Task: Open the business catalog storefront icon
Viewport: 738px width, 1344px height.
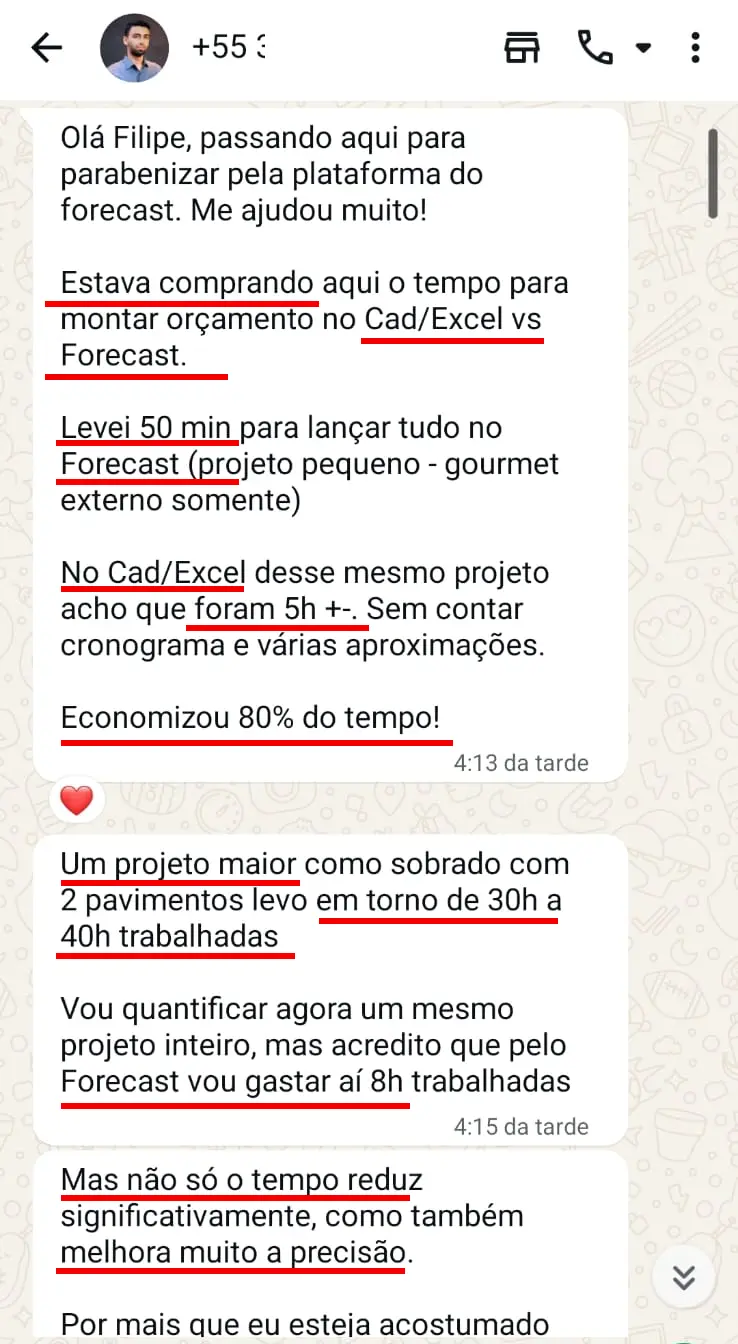Action: (x=521, y=47)
